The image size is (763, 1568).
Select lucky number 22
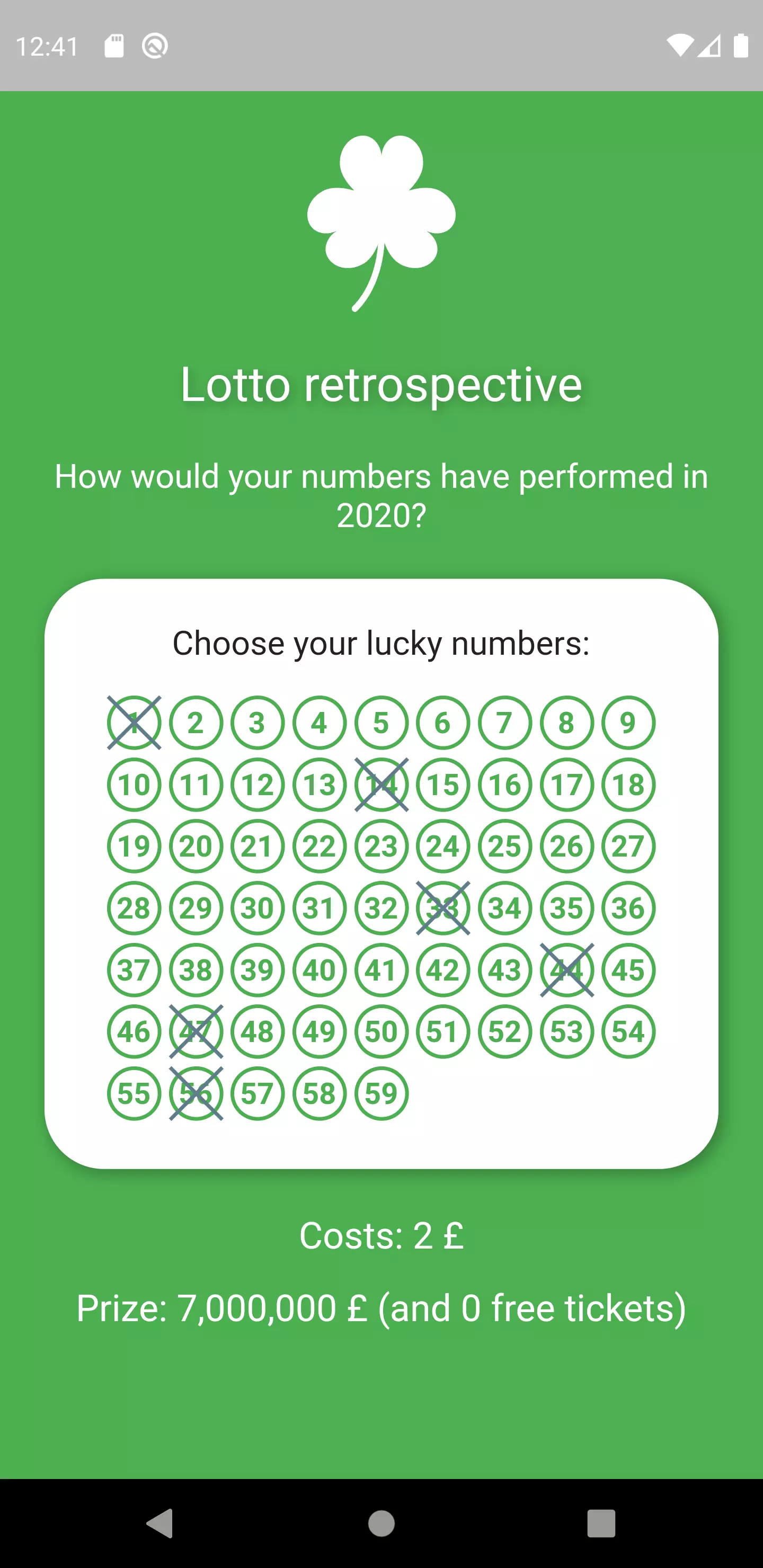point(319,846)
